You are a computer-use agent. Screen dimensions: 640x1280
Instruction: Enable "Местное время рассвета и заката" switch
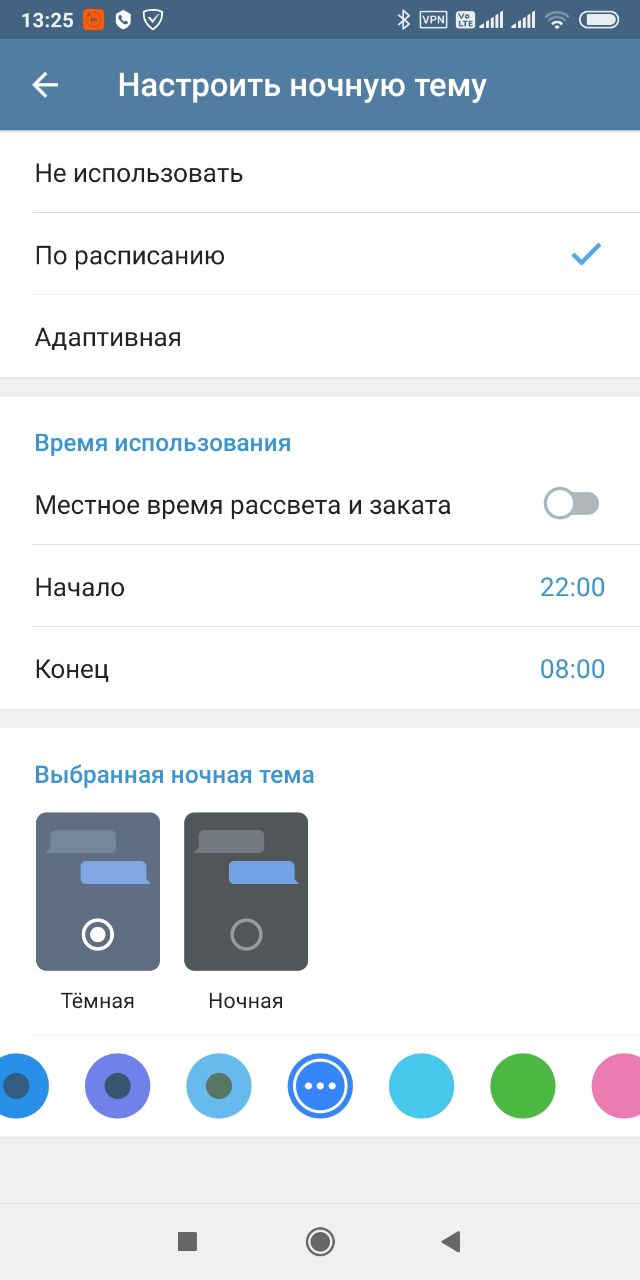click(571, 504)
